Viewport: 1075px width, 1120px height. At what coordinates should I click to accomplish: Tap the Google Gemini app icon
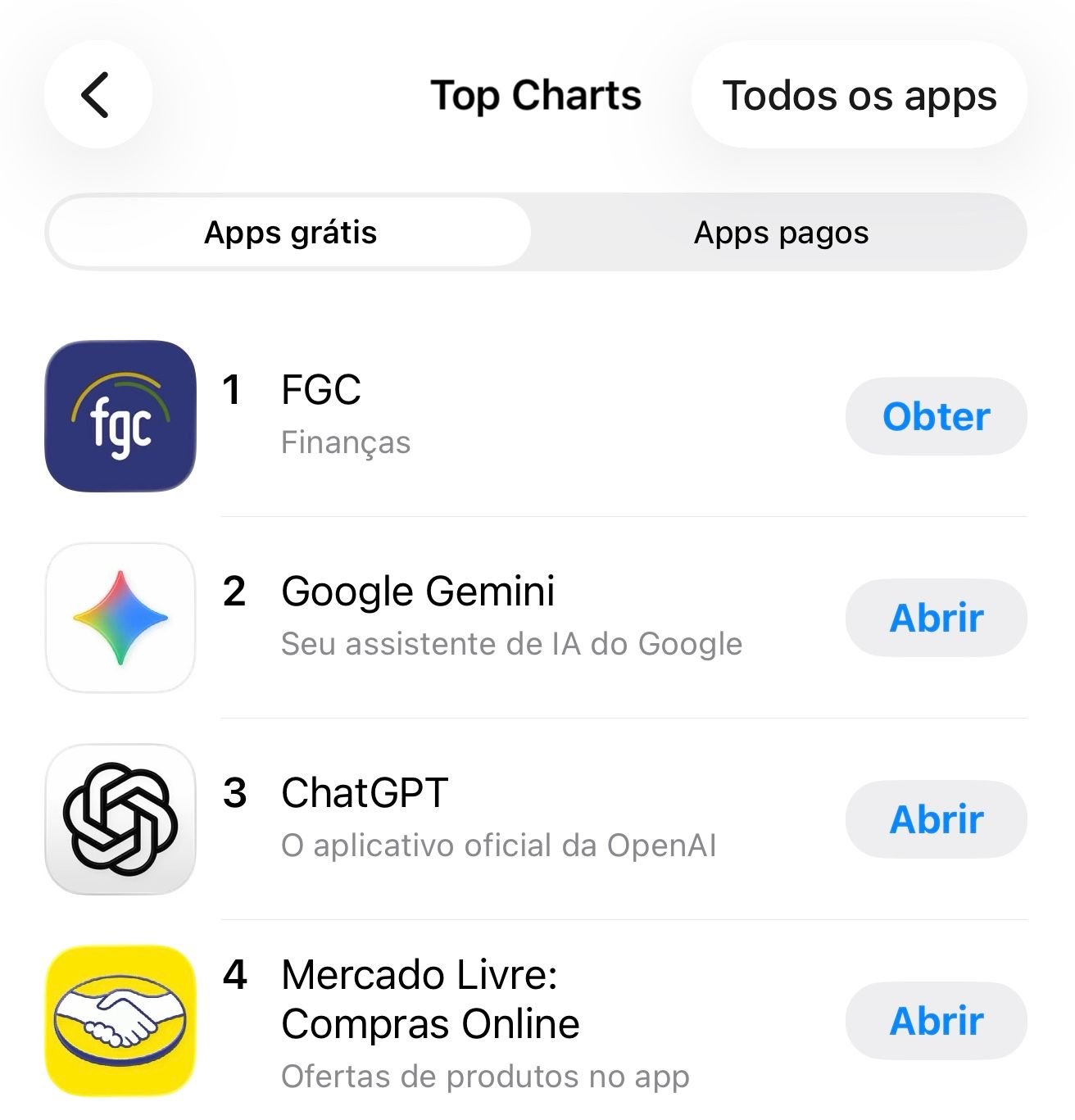(120, 619)
